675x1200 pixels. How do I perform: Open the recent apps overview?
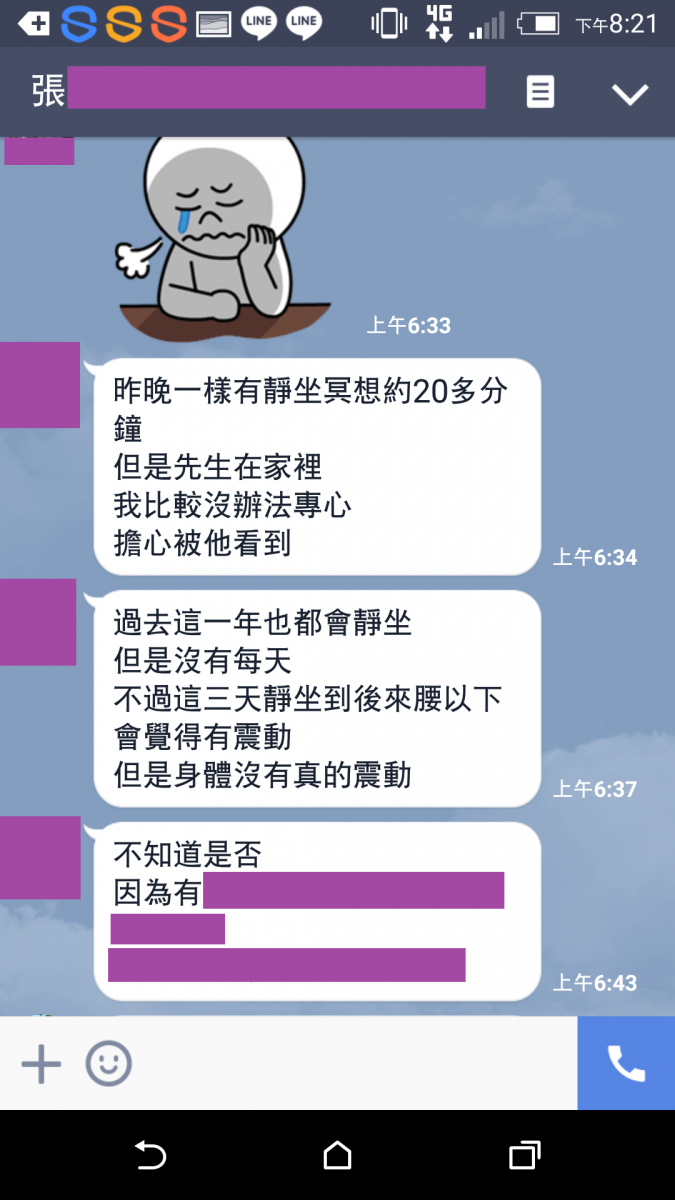point(524,1155)
